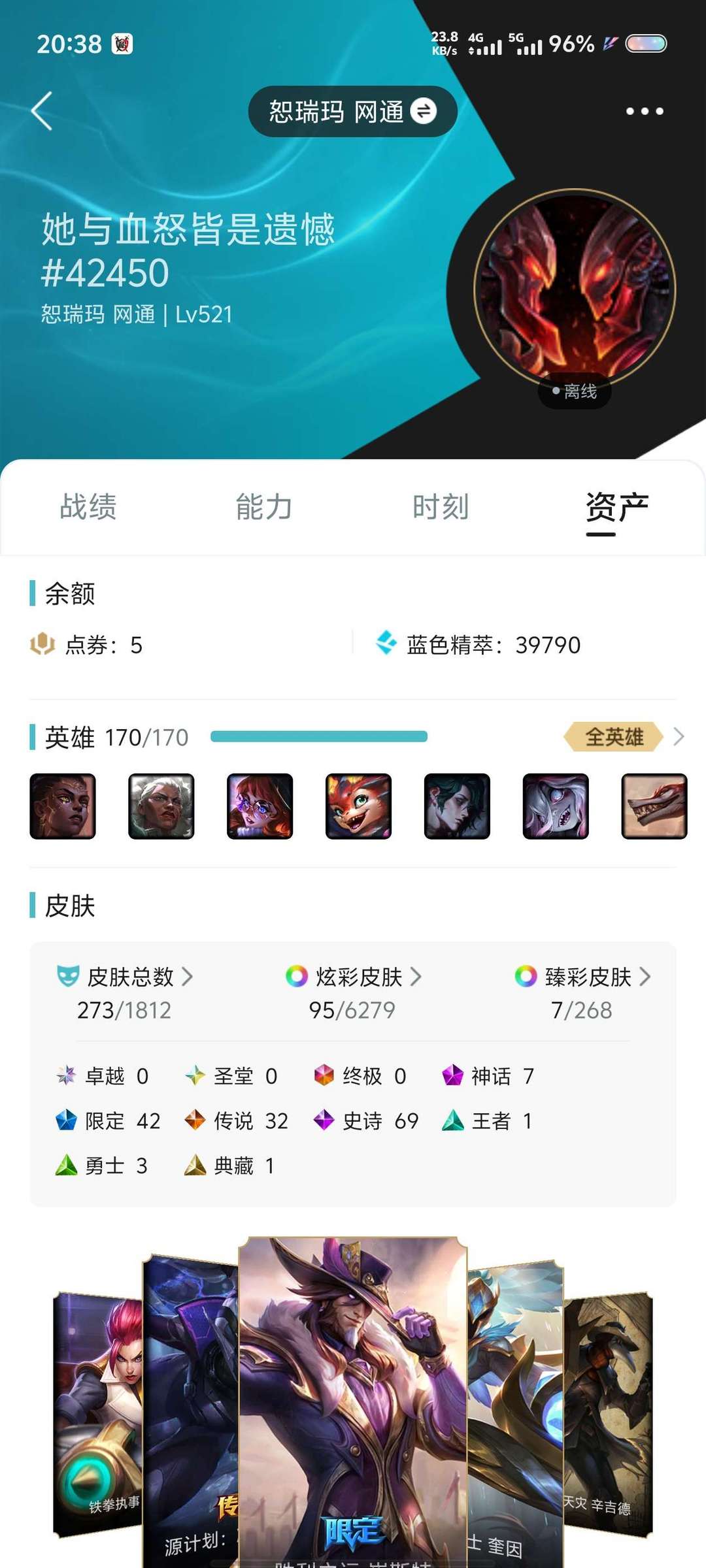
Task: Tap the first champion portrait in 英雄 row
Action: 63,806
